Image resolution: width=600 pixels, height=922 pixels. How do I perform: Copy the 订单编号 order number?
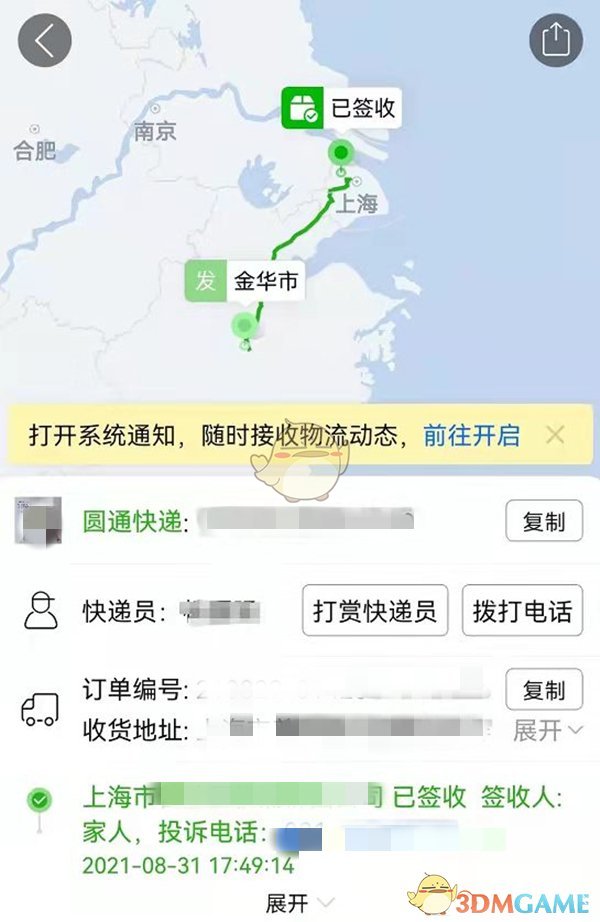tap(543, 690)
